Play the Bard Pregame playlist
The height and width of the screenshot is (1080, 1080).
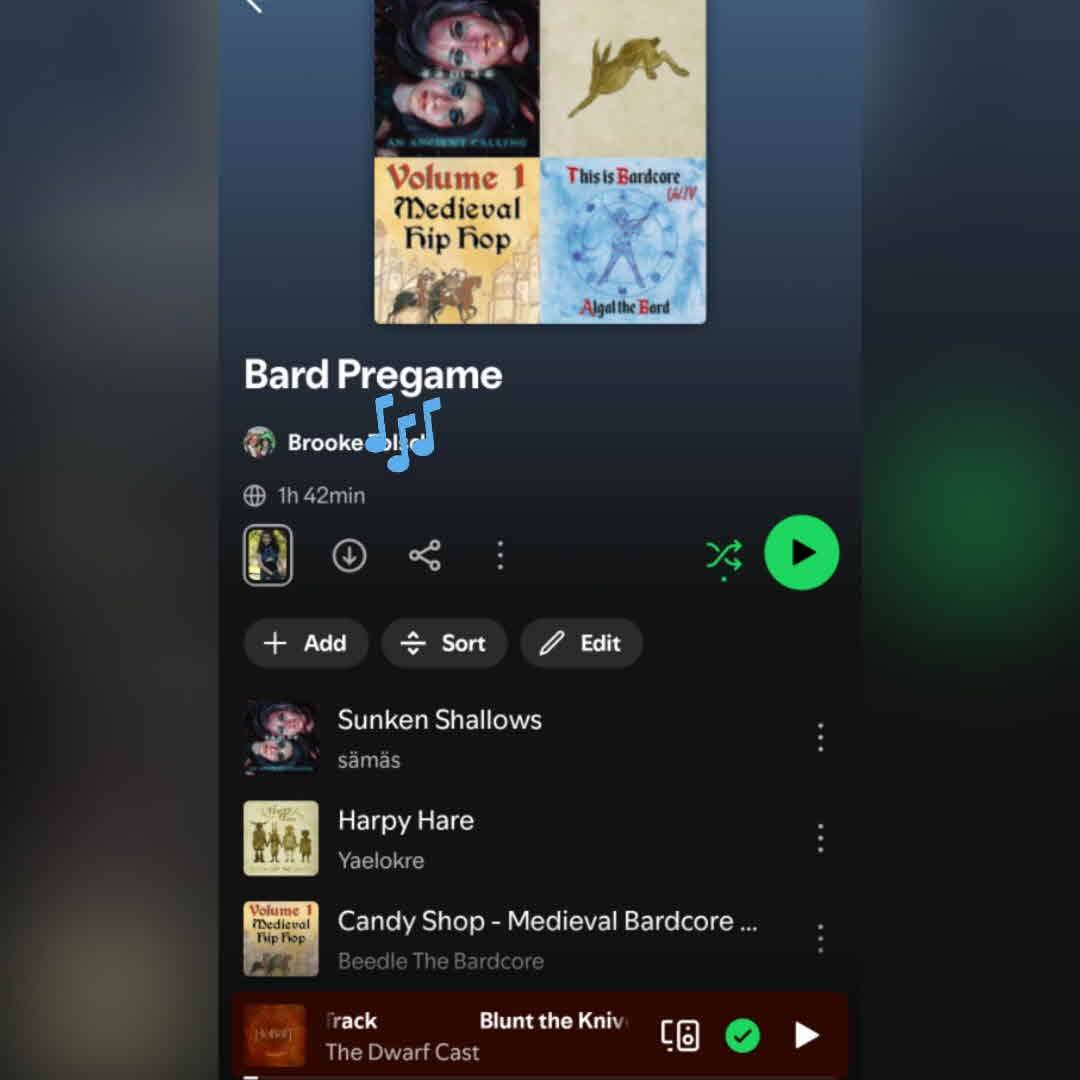[x=801, y=553]
